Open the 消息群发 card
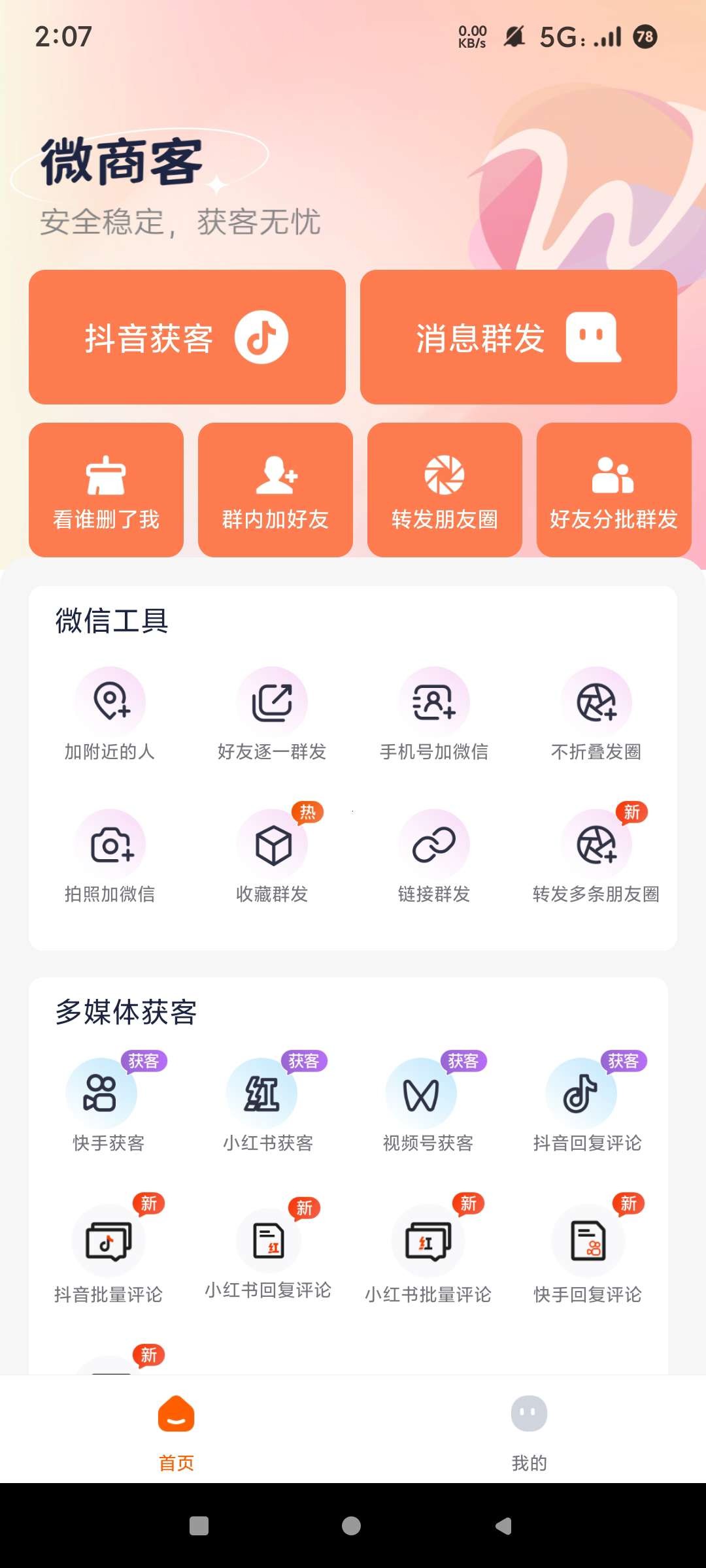 point(518,337)
